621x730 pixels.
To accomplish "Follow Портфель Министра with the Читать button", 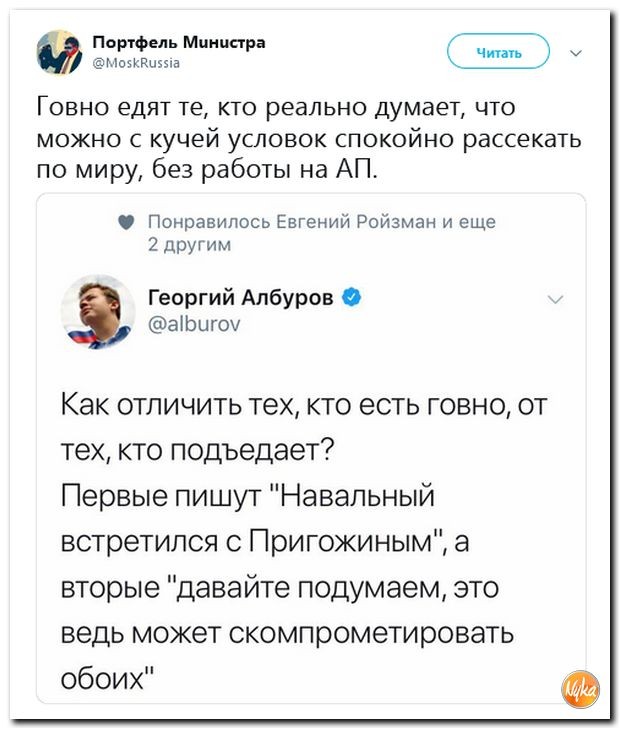I will click(498, 52).
